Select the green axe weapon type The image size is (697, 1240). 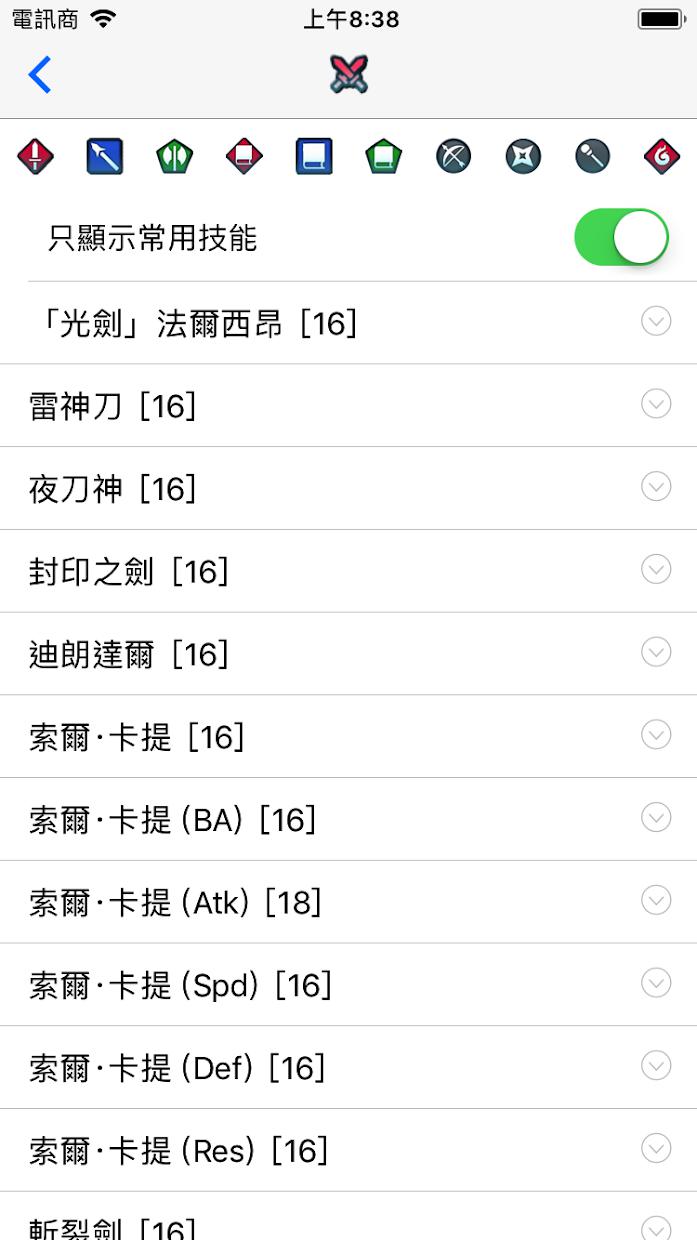tap(174, 156)
